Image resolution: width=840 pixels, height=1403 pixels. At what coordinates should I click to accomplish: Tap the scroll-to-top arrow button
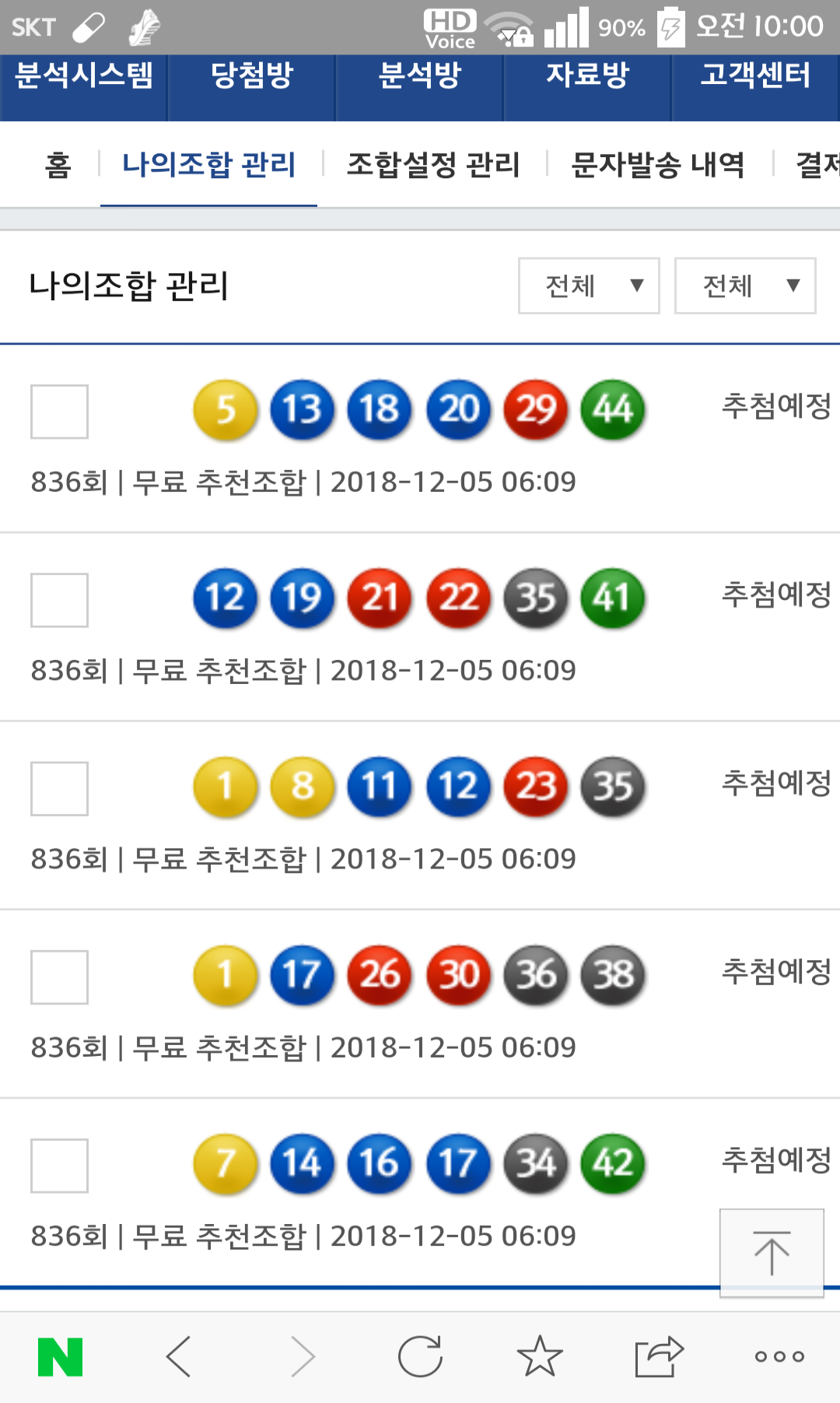[772, 1253]
